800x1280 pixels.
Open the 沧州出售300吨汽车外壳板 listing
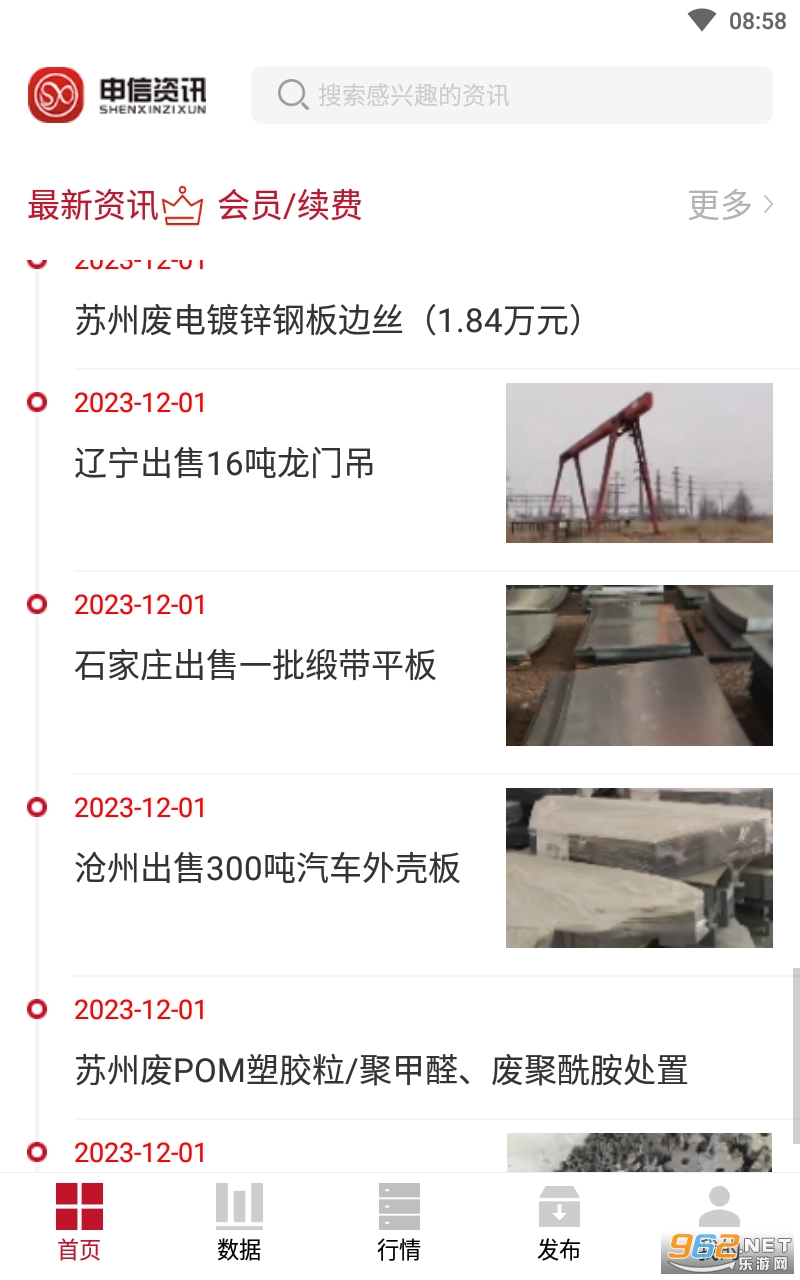point(268,868)
